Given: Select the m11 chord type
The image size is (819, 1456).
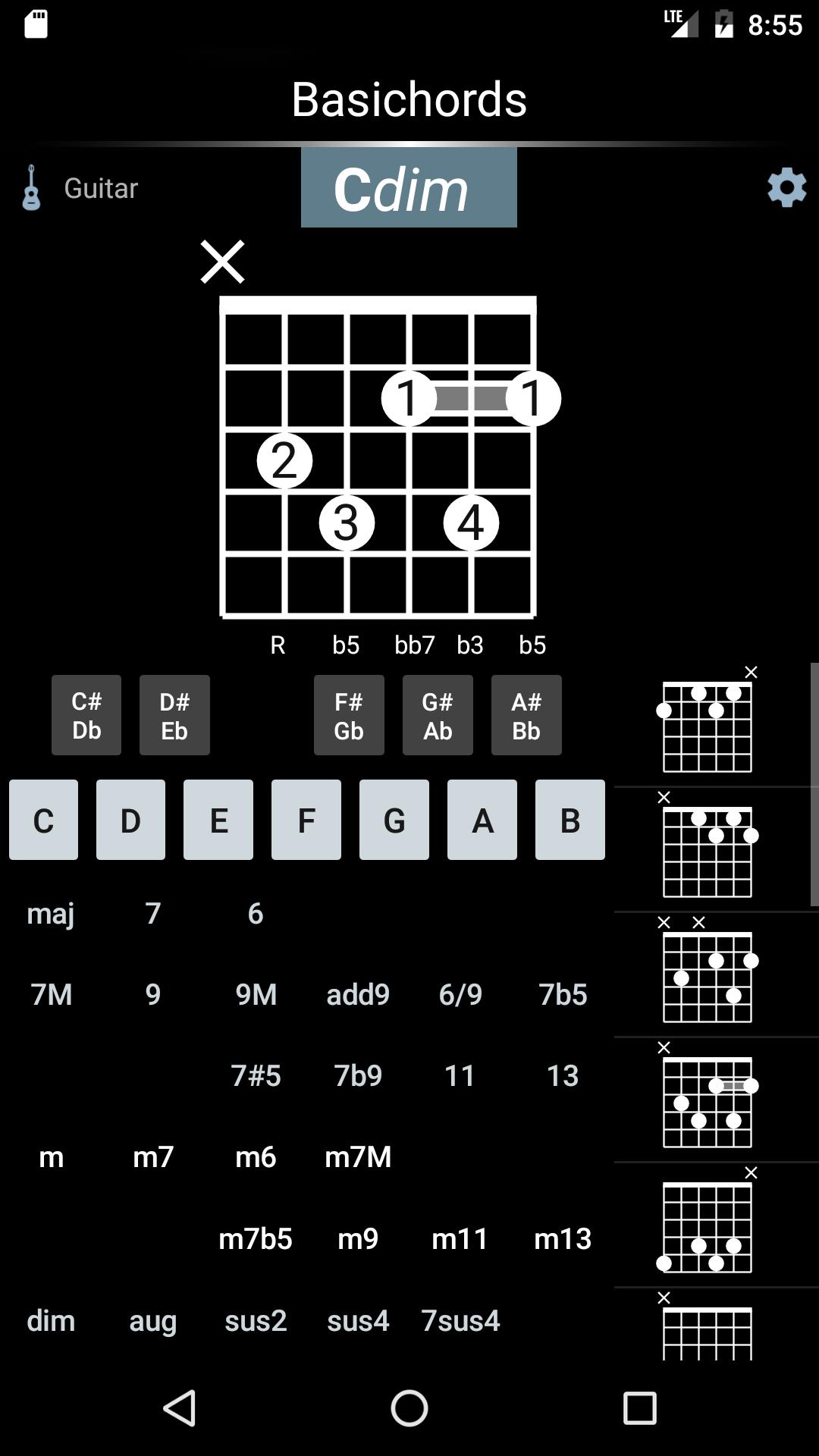Looking at the screenshot, I should click(x=460, y=1238).
